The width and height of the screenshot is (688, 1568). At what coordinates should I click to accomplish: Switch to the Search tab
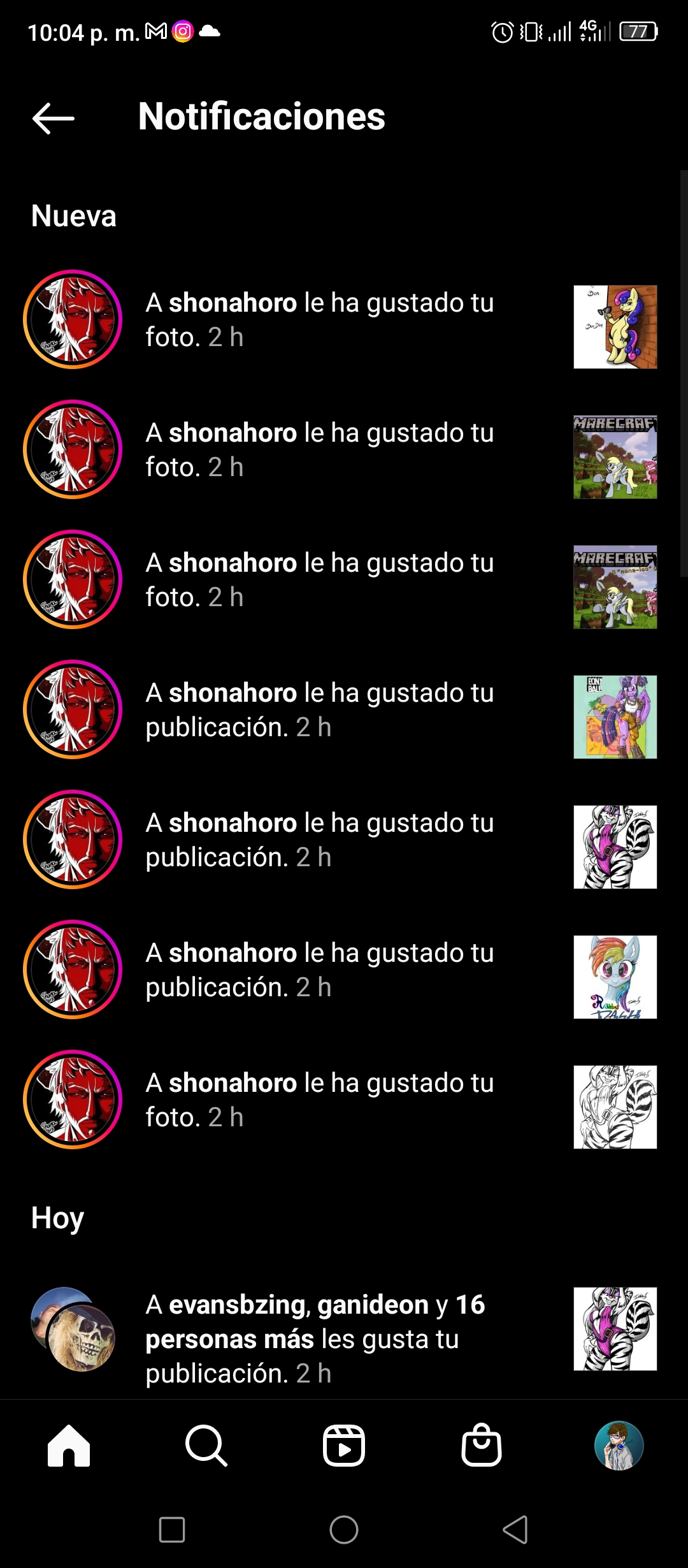click(206, 1446)
